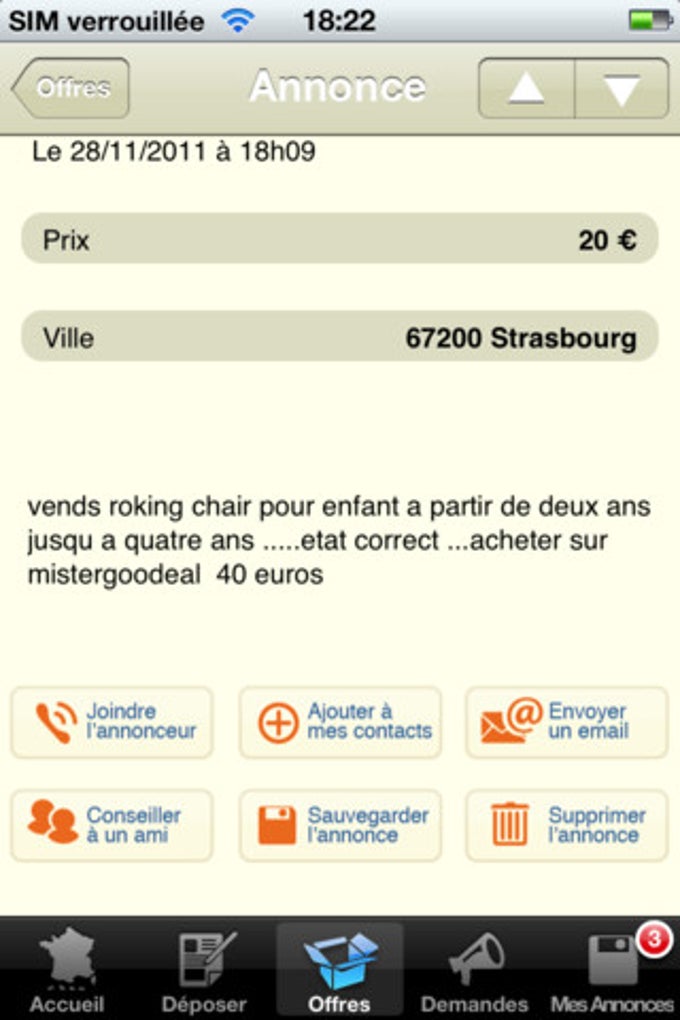680x1020 pixels.
Task: Switch to the Accueil tab
Action: [67, 970]
